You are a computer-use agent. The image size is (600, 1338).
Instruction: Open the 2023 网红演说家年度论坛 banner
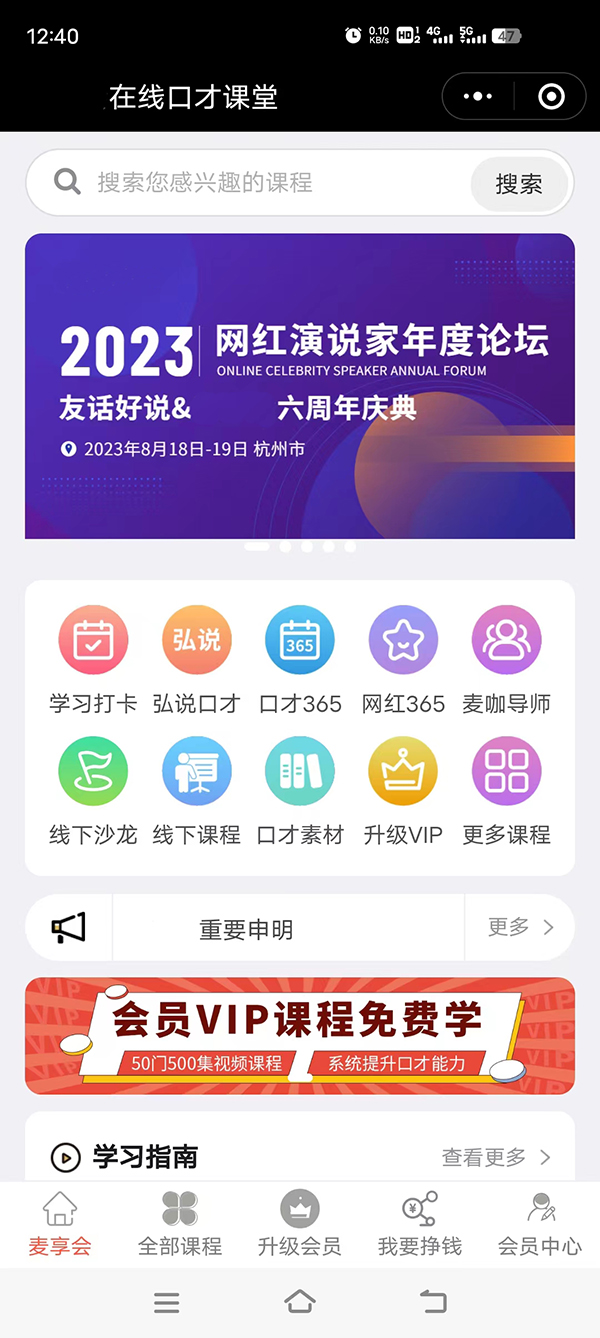tap(300, 386)
